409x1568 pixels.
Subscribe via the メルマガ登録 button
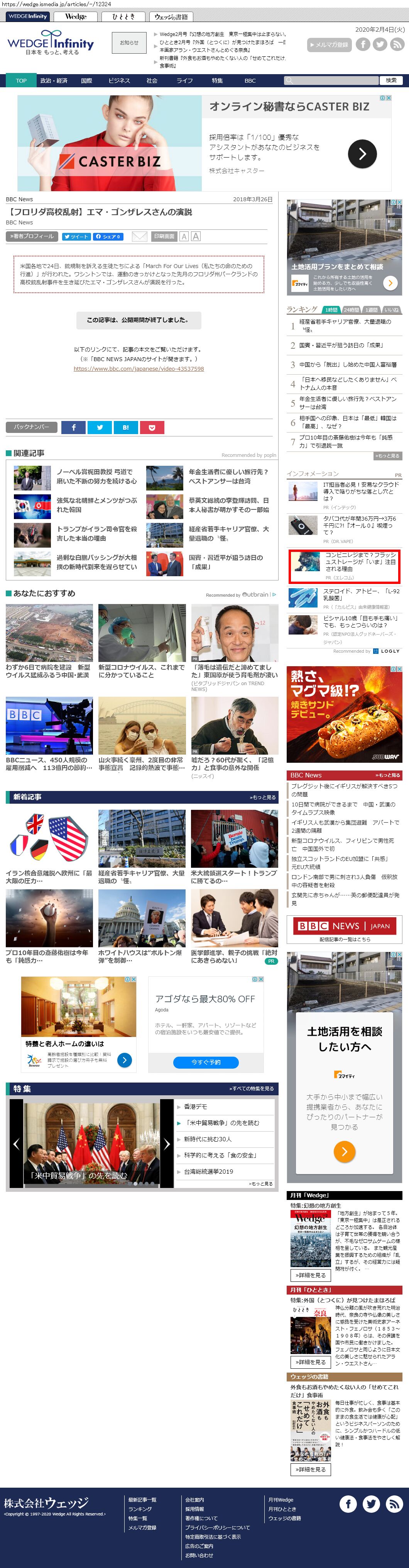[x=328, y=44]
